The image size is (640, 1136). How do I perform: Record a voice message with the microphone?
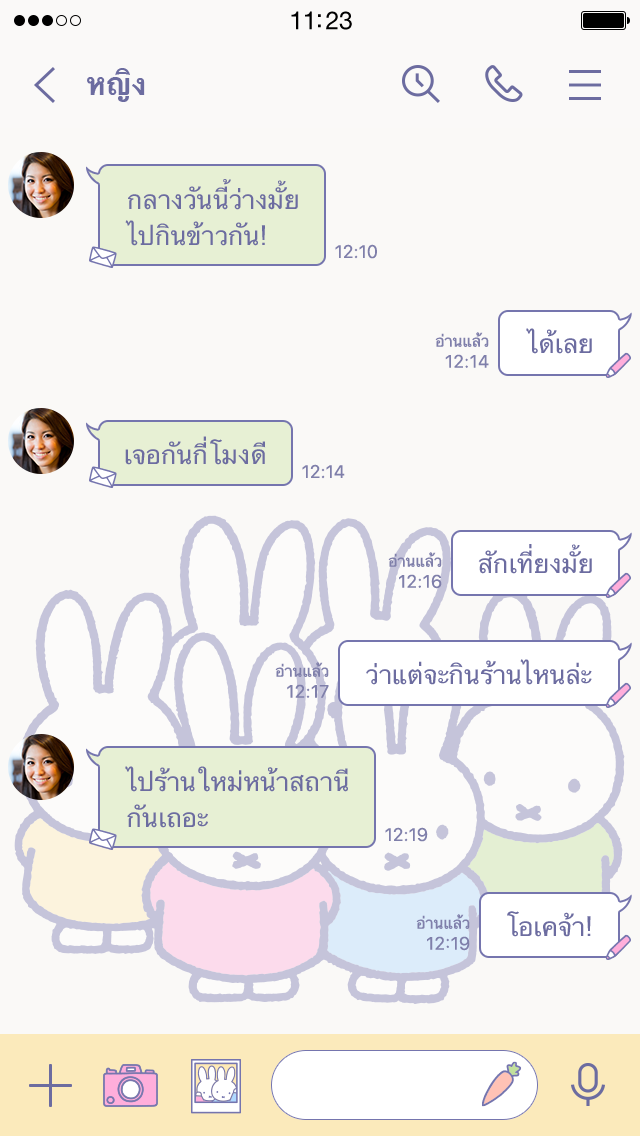[x=588, y=1085]
